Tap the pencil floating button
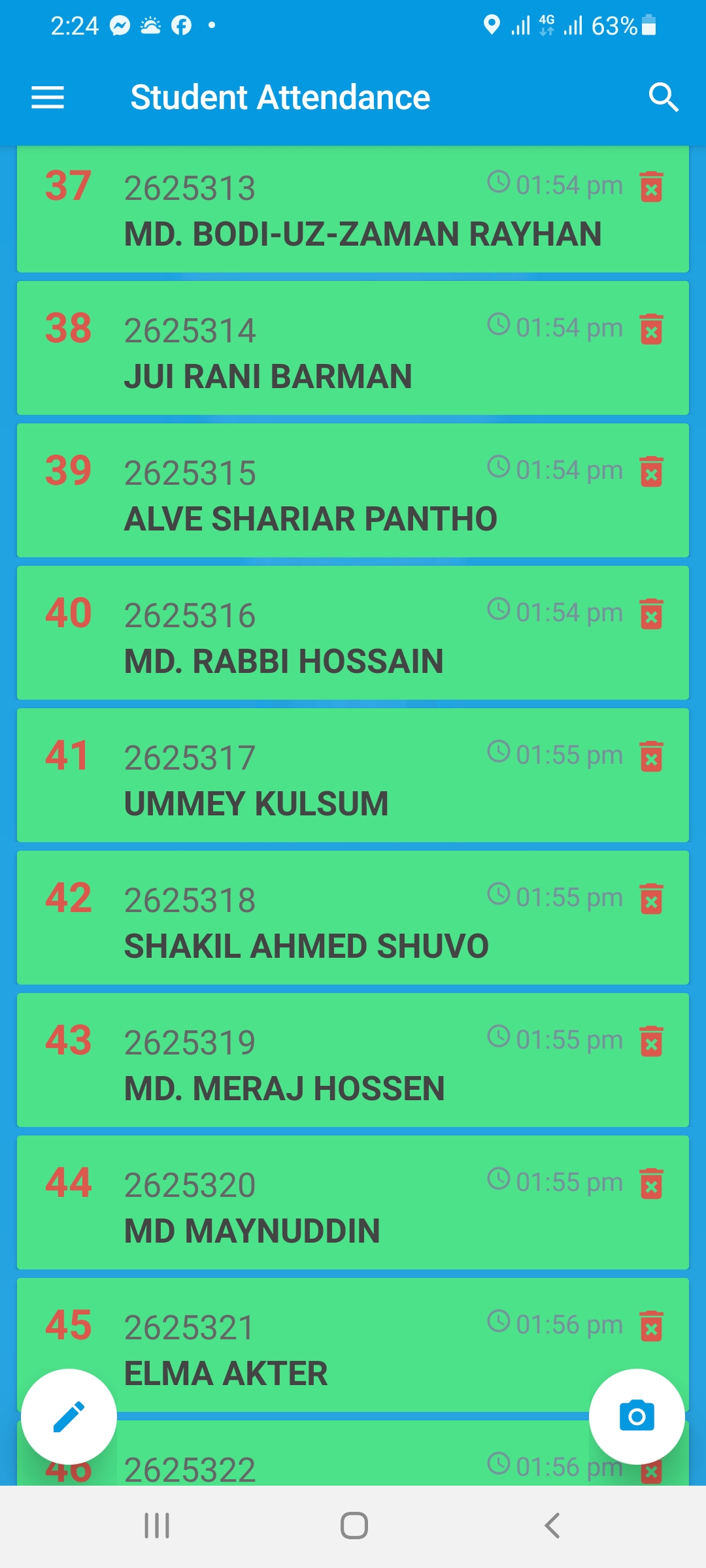The image size is (706, 1568). click(69, 1416)
